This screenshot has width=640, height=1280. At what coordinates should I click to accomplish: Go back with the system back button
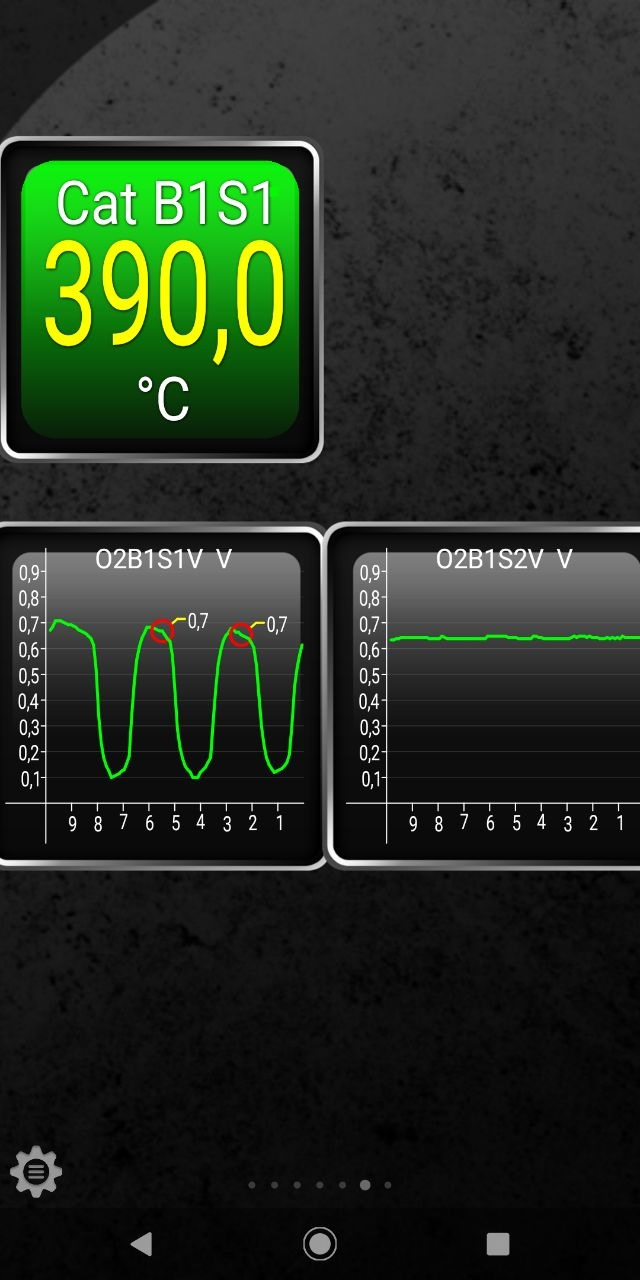[x=142, y=1243]
